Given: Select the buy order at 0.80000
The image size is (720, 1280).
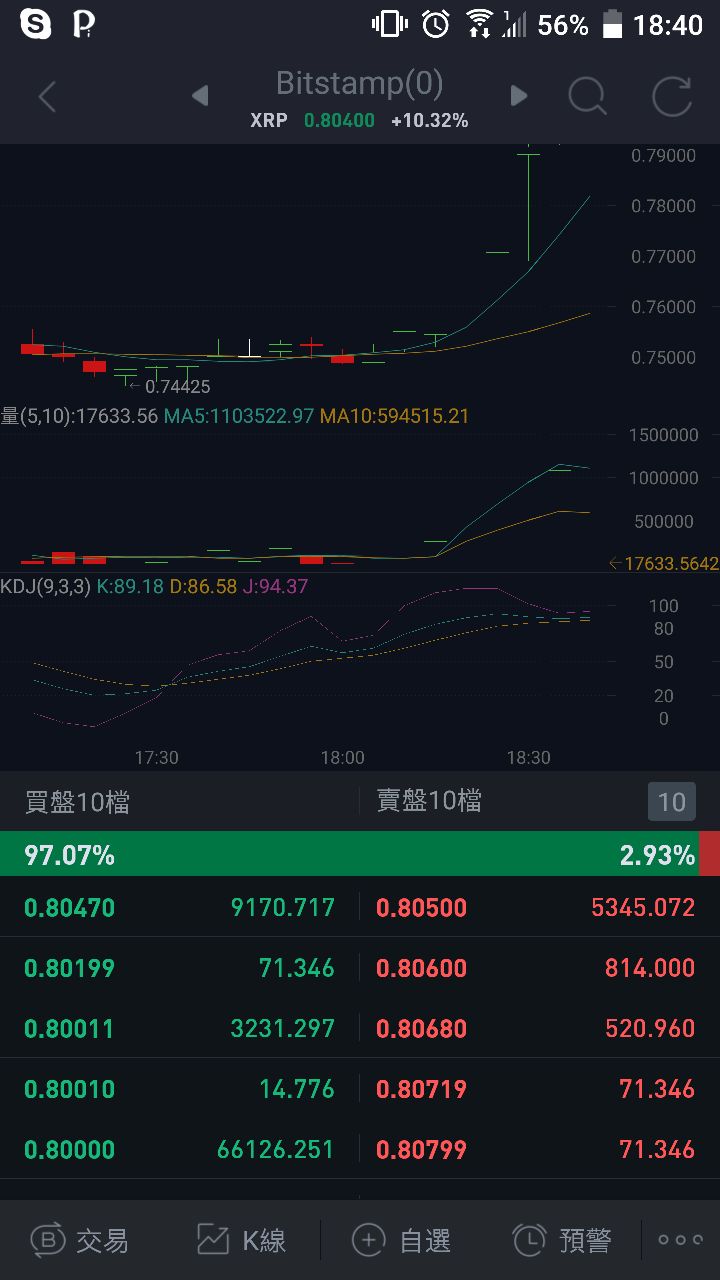Looking at the screenshot, I should 179,1149.
